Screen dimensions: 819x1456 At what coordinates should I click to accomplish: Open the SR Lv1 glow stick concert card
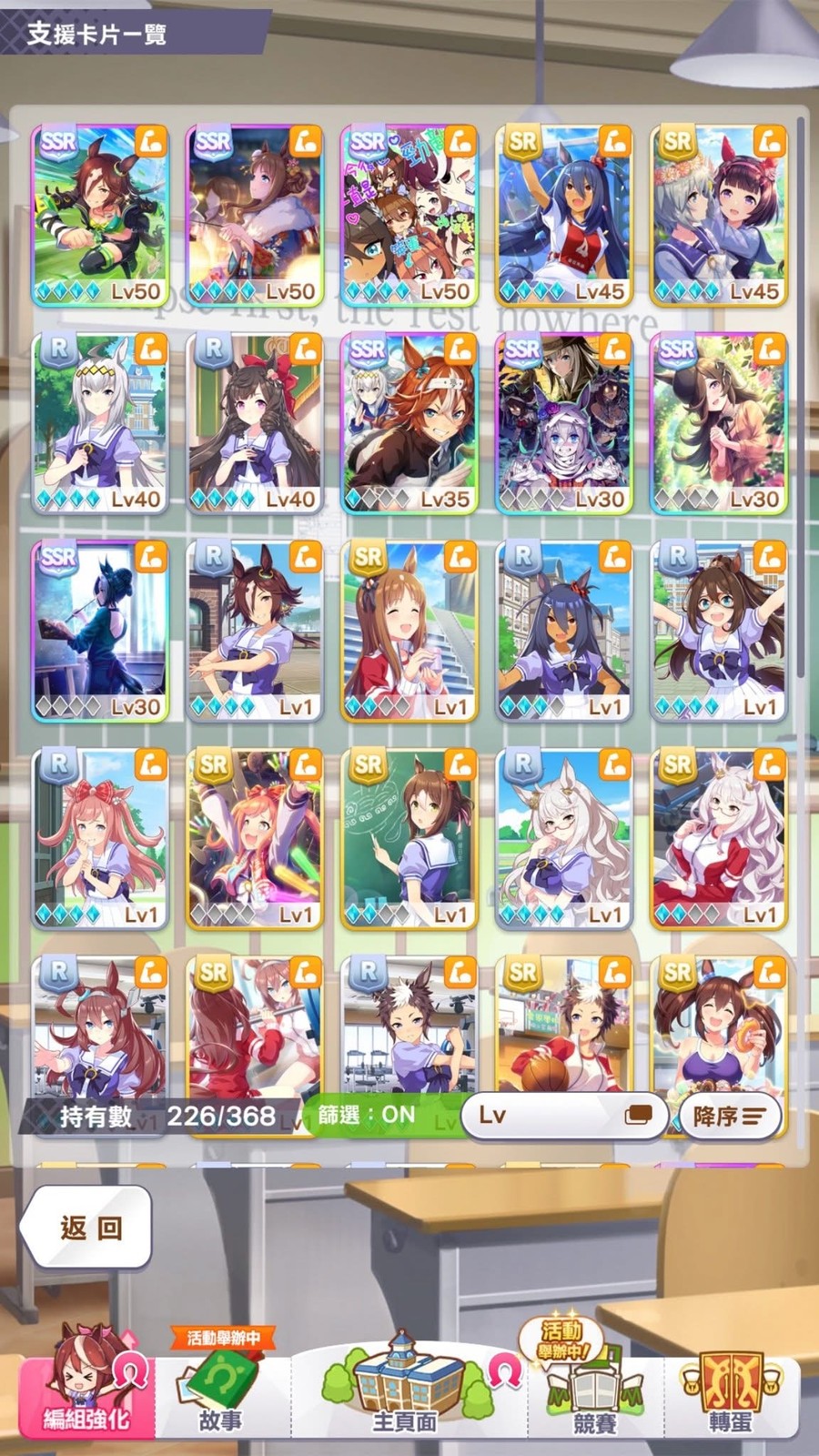(255, 838)
